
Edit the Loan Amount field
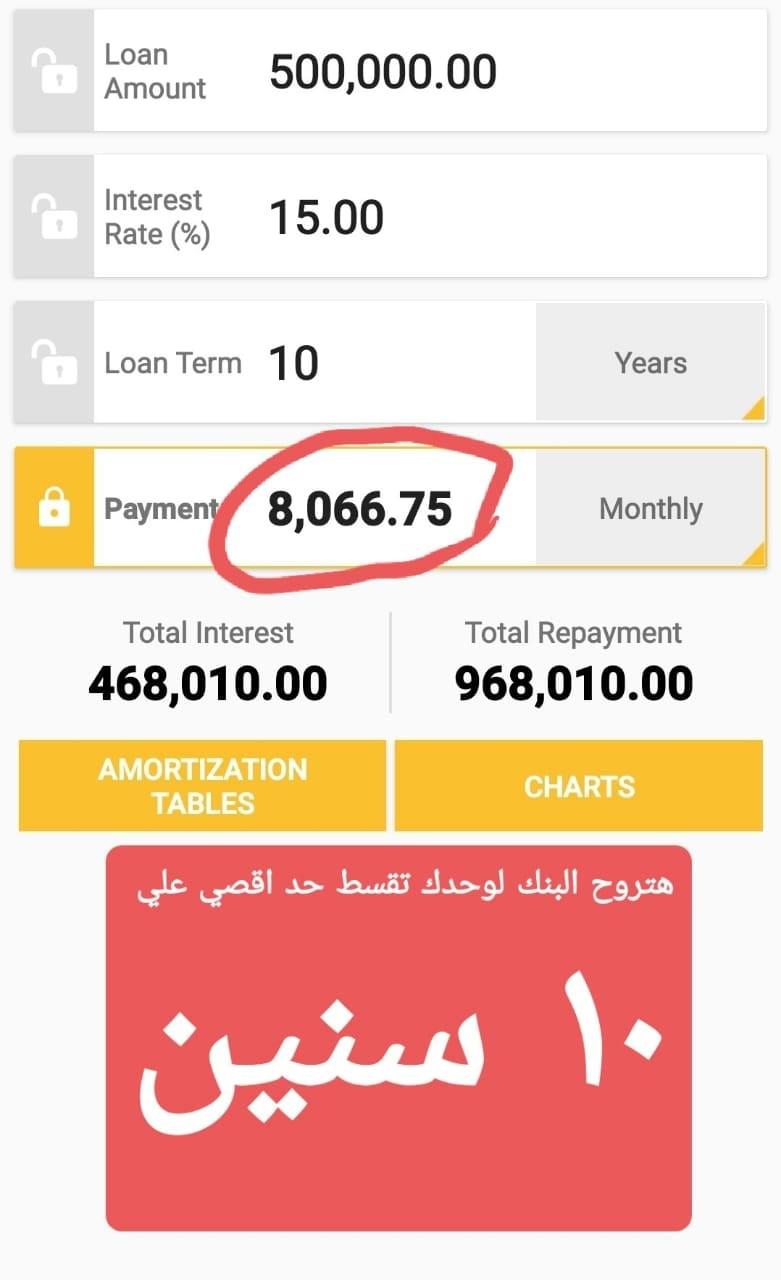(x=430, y=72)
